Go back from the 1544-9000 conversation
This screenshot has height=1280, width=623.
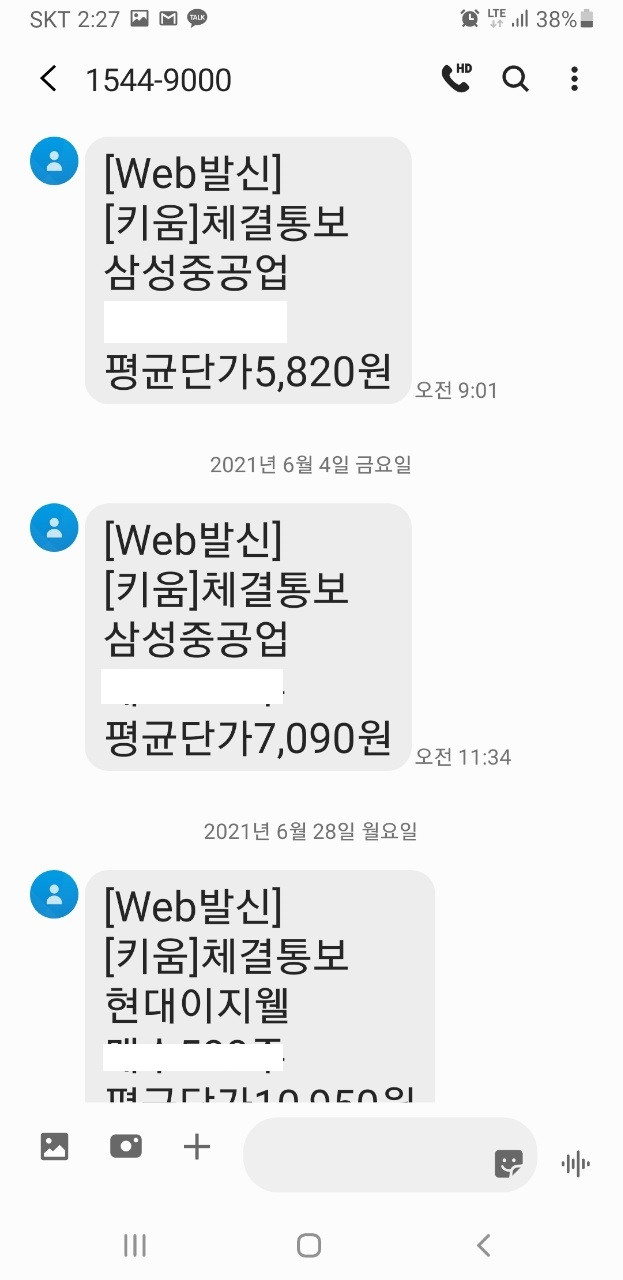pyautogui.click(x=48, y=79)
